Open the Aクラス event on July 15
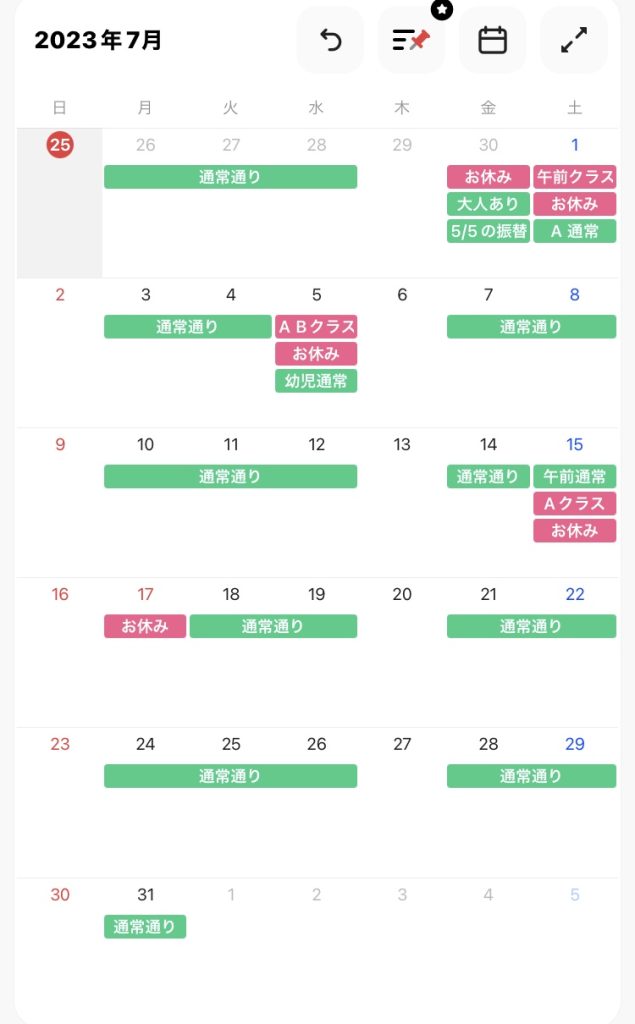 point(574,504)
